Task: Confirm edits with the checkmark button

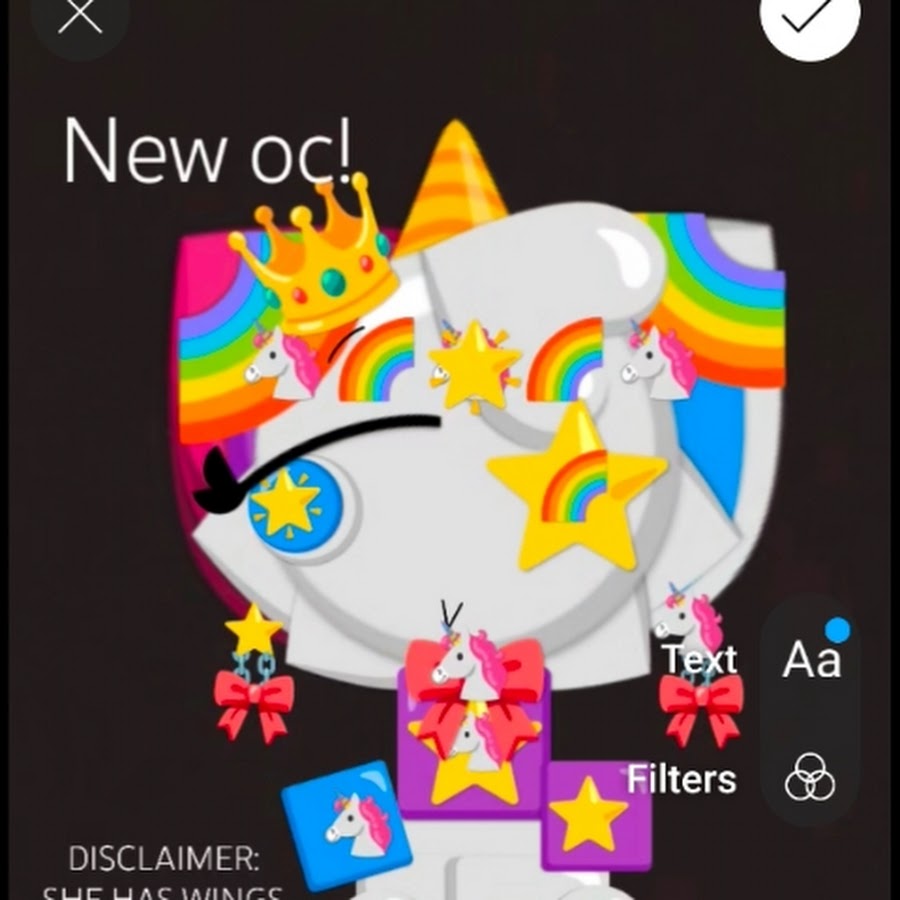Action: [x=809, y=18]
